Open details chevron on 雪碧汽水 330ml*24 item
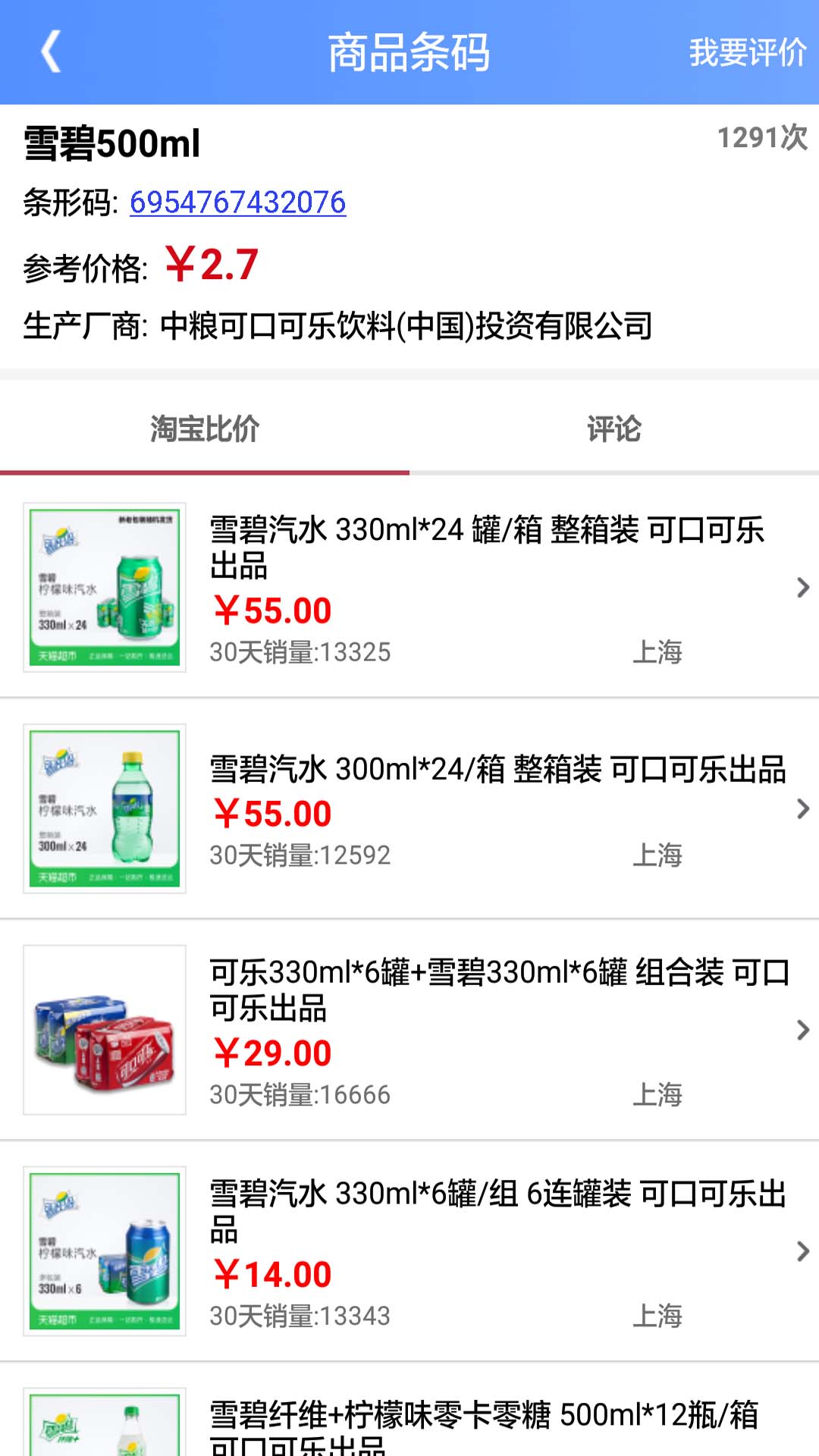 point(802,588)
